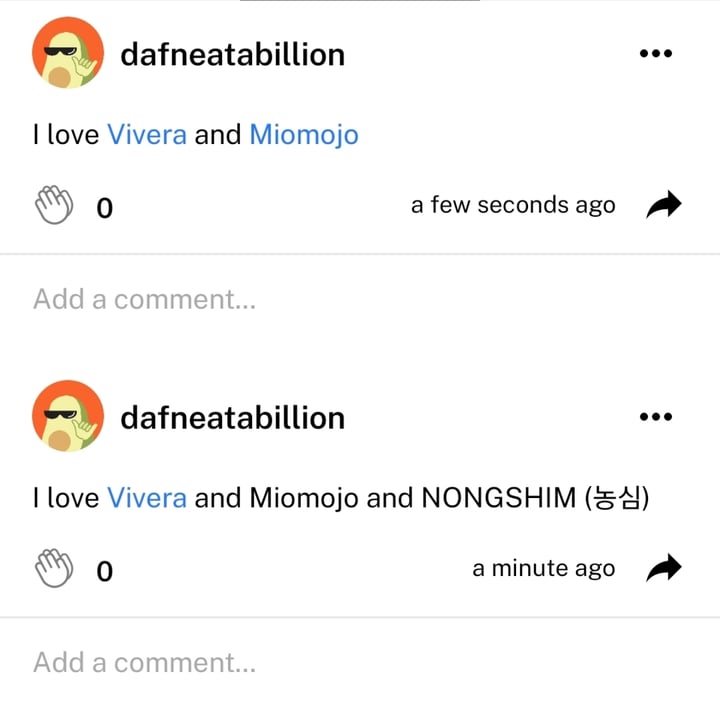Image resolution: width=720 pixels, height=720 pixels.
Task: Open the Miomojo brand link
Action: point(303,134)
